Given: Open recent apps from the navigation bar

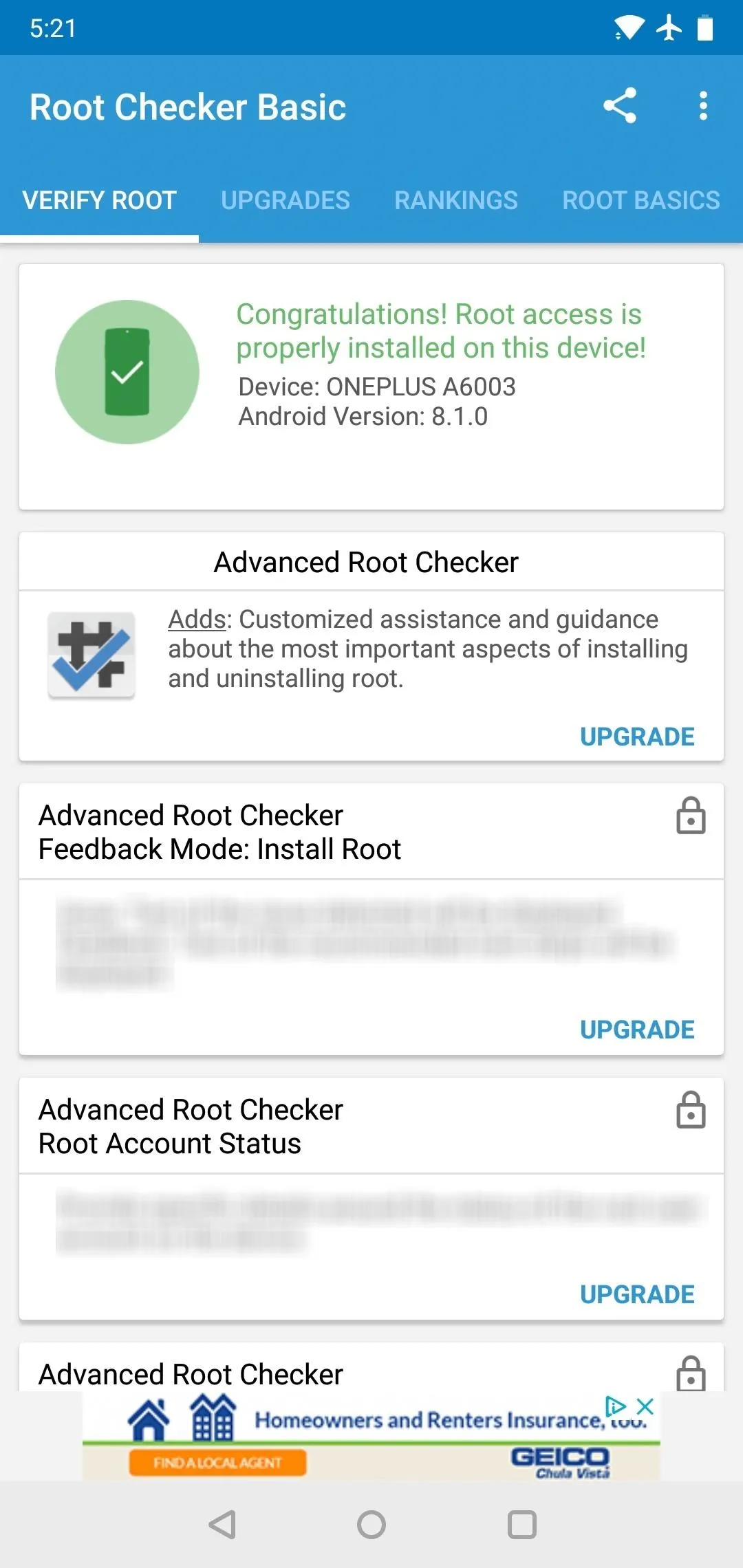Looking at the screenshot, I should pyautogui.click(x=522, y=1525).
